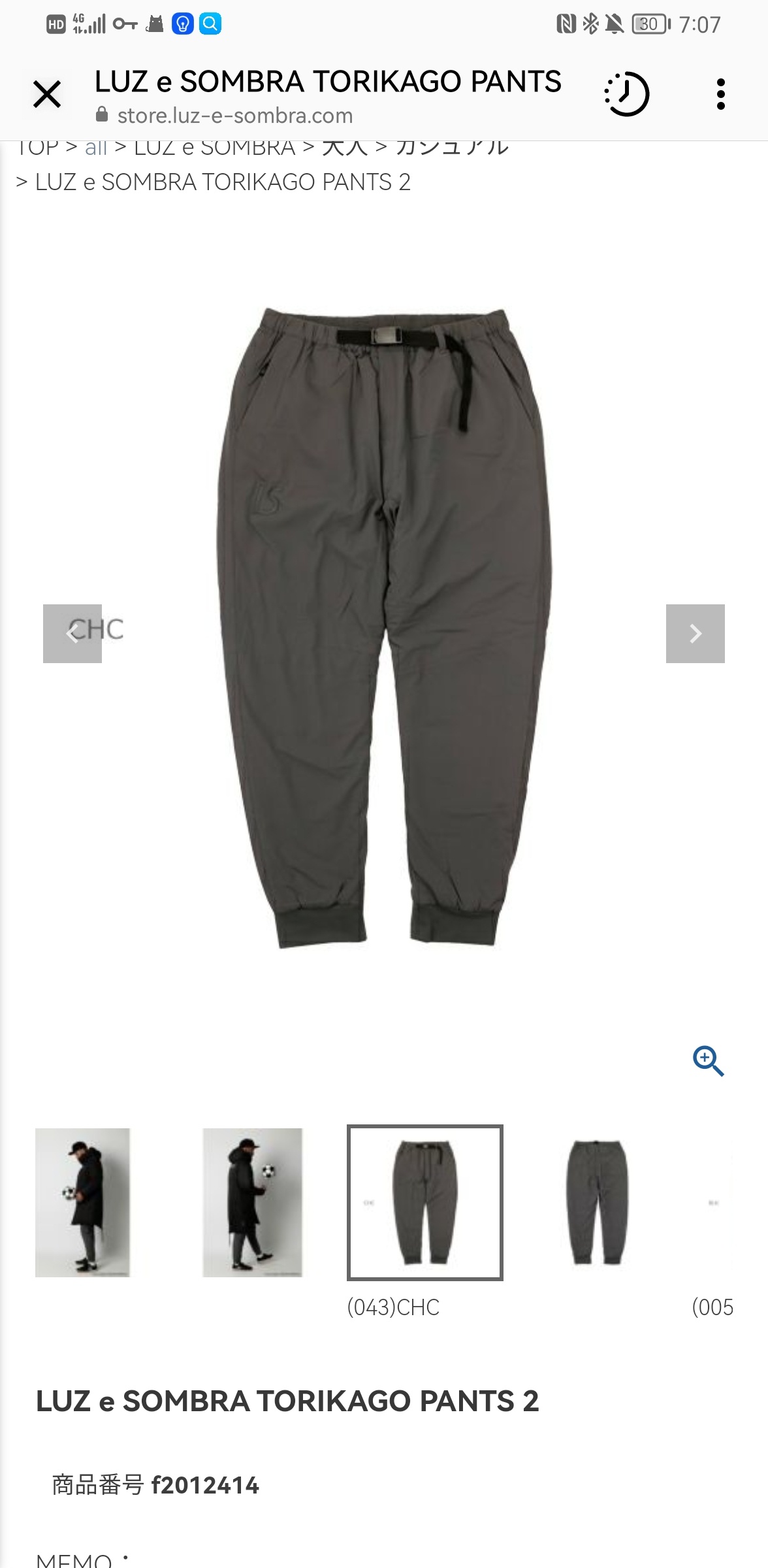Select the (043)CHC pants thumbnail
The image size is (768, 1568).
(x=424, y=1202)
